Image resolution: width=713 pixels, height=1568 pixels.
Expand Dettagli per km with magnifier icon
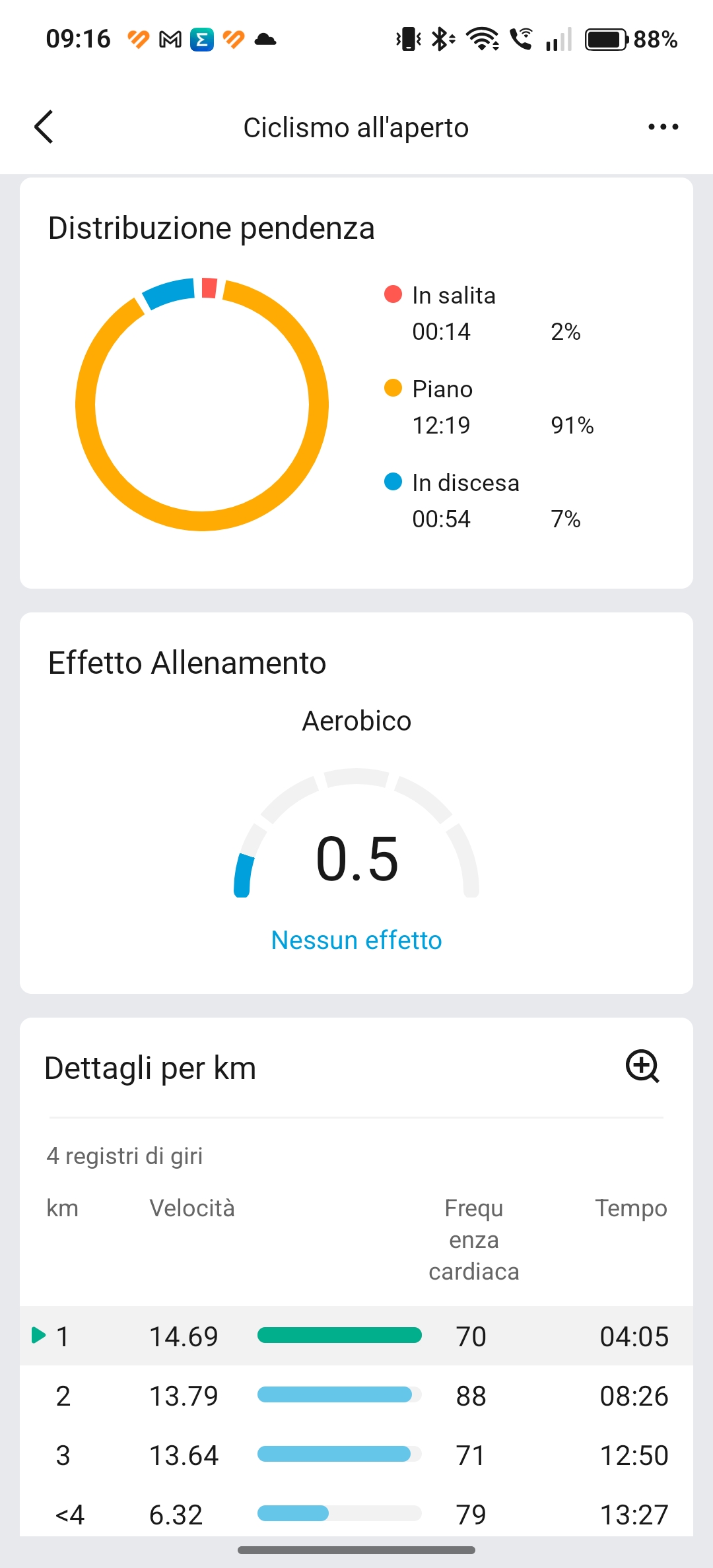[642, 1066]
